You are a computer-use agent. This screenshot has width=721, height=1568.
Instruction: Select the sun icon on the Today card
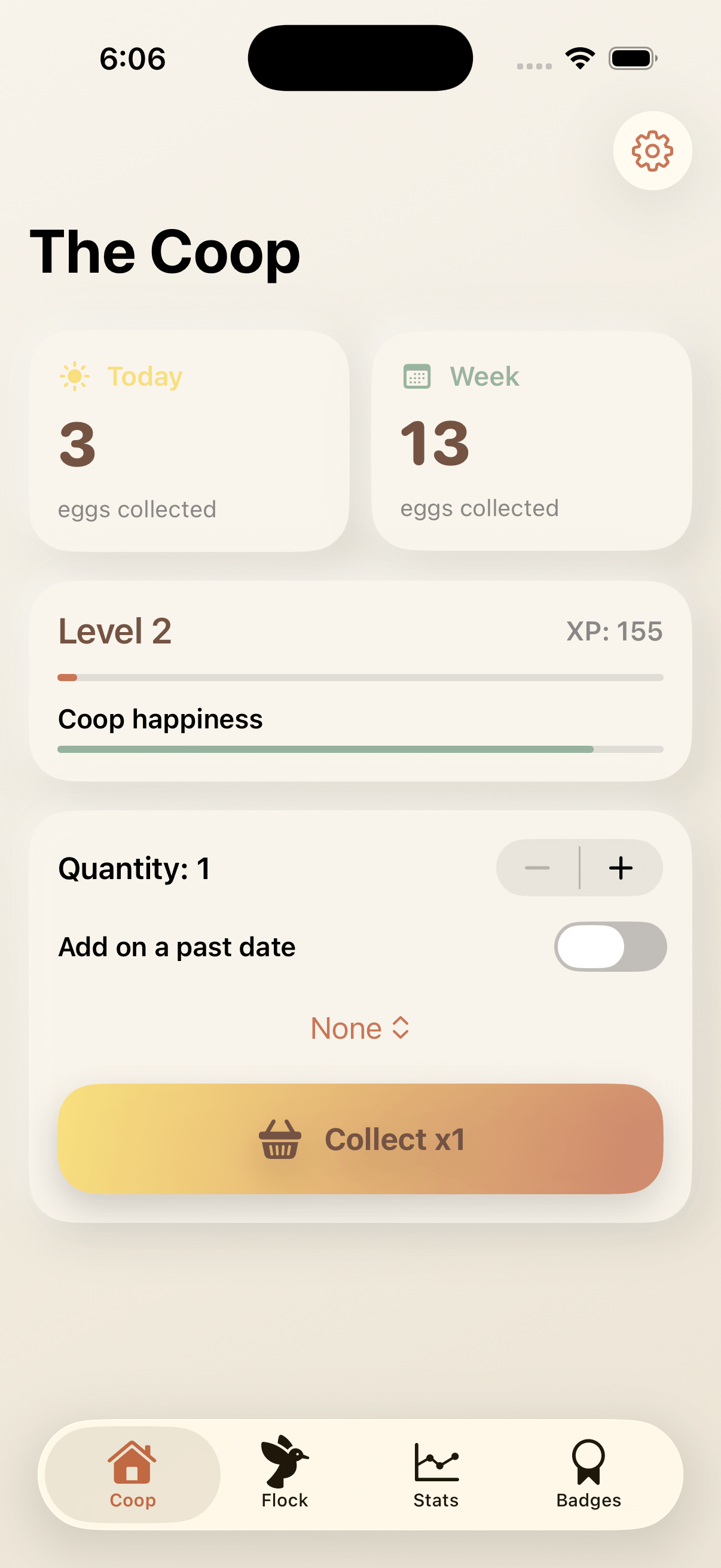pos(74,376)
